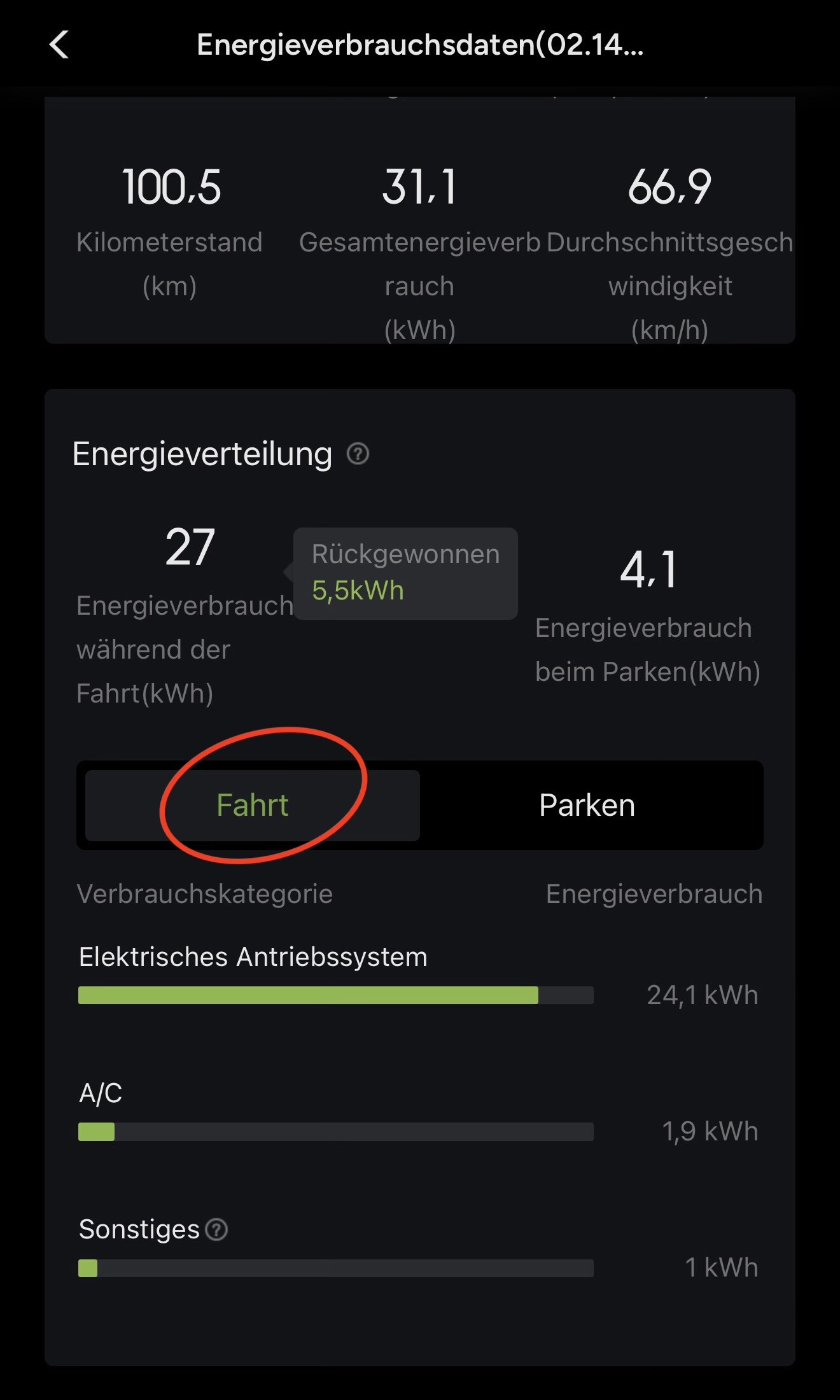Open the info icon next to Sonstiges

click(217, 1229)
